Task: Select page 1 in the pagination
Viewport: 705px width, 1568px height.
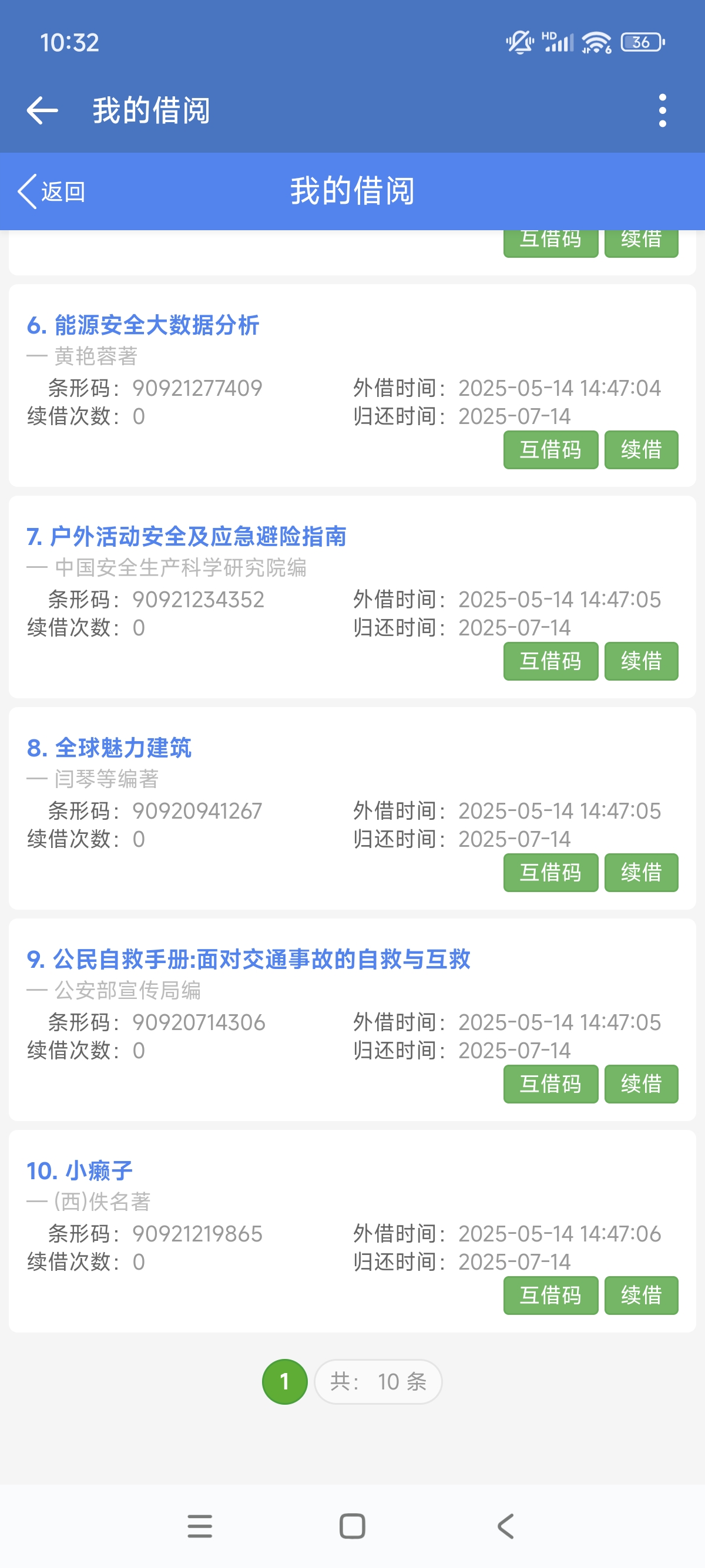Action: click(284, 1382)
